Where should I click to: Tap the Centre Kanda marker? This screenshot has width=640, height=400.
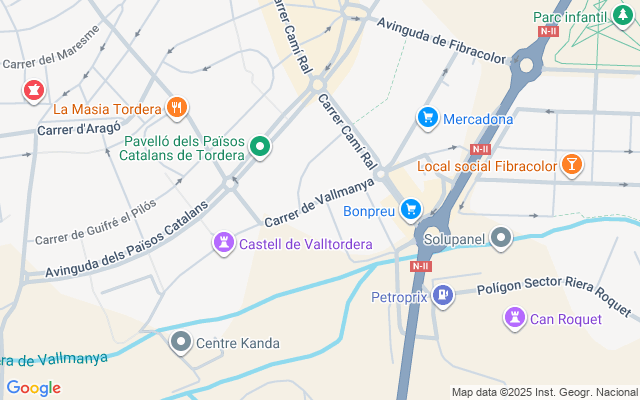coord(181,343)
